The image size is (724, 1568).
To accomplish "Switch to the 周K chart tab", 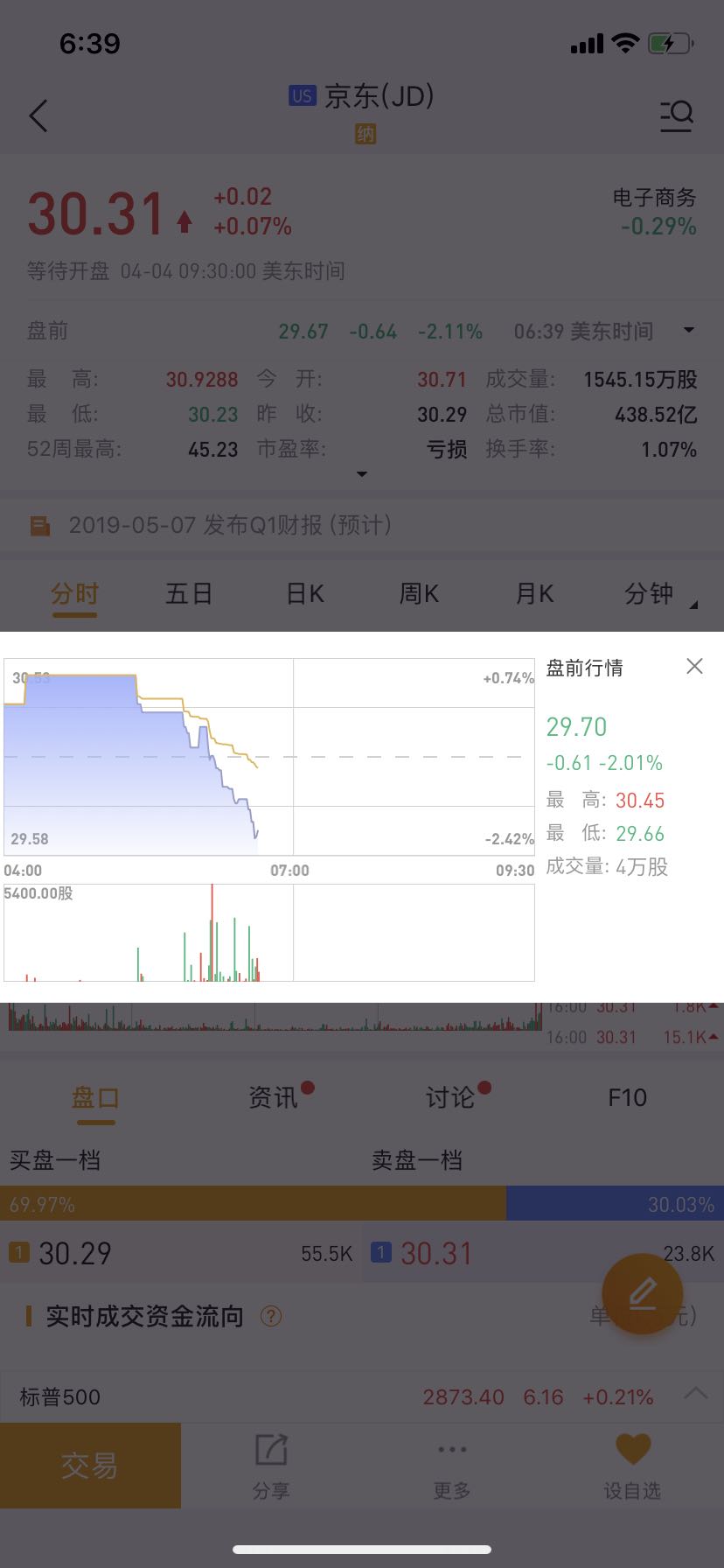I will [419, 595].
